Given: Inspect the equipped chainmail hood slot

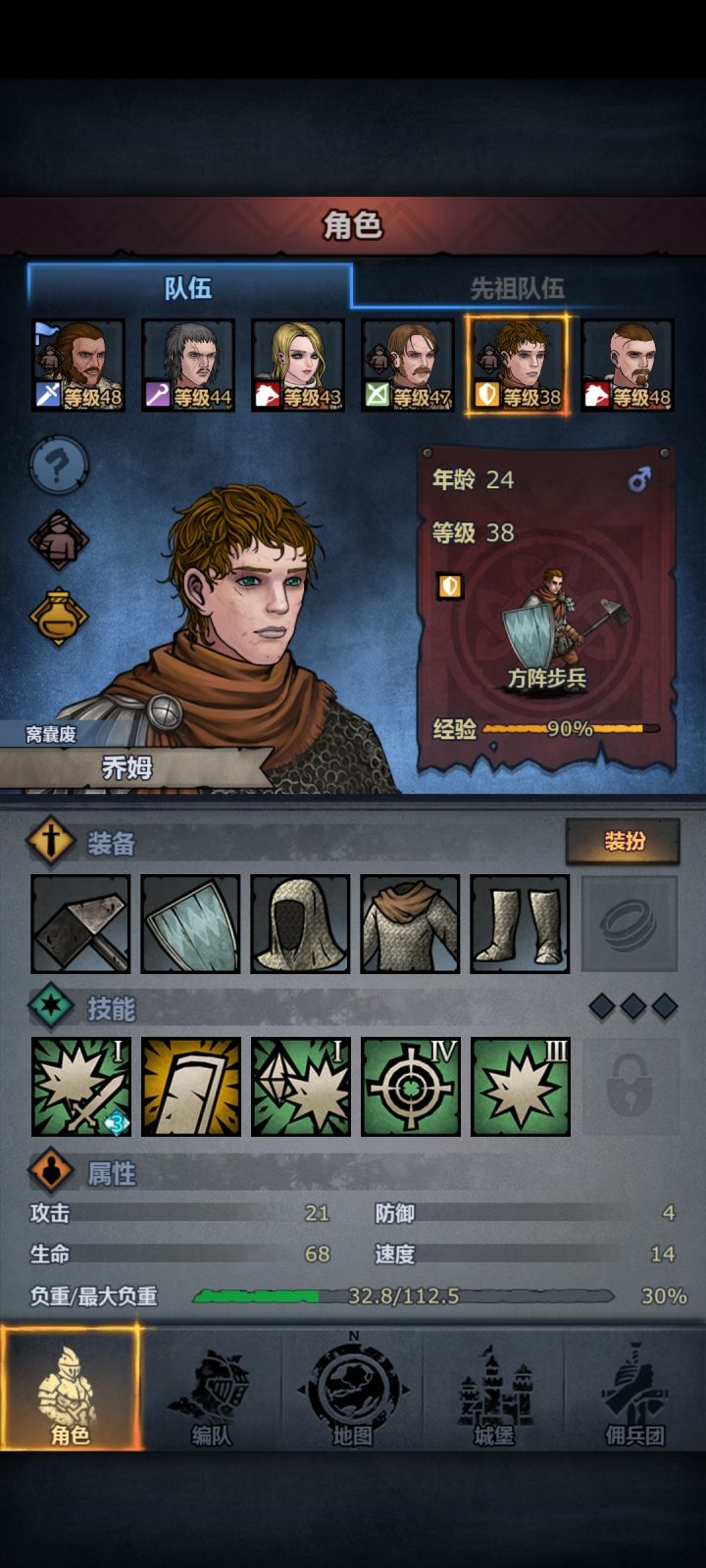Looking at the screenshot, I should click(300, 924).
